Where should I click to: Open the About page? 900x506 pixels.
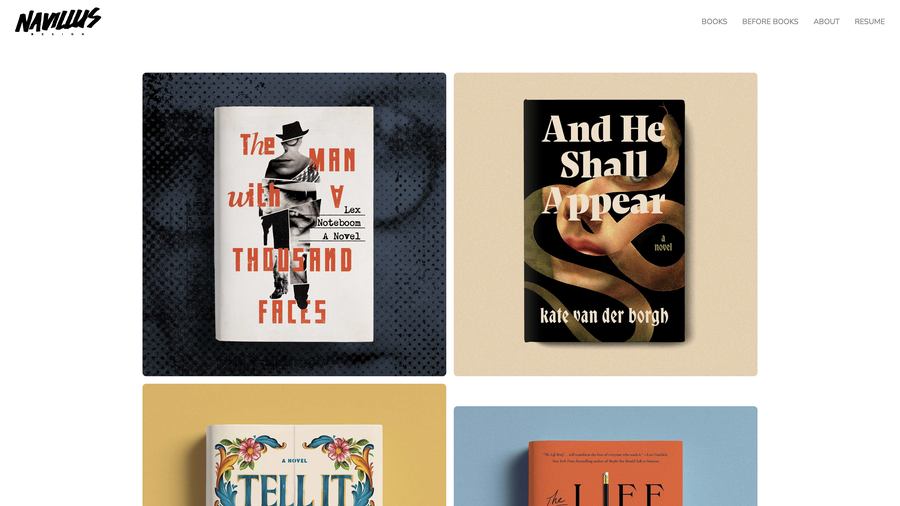(826, 21)
